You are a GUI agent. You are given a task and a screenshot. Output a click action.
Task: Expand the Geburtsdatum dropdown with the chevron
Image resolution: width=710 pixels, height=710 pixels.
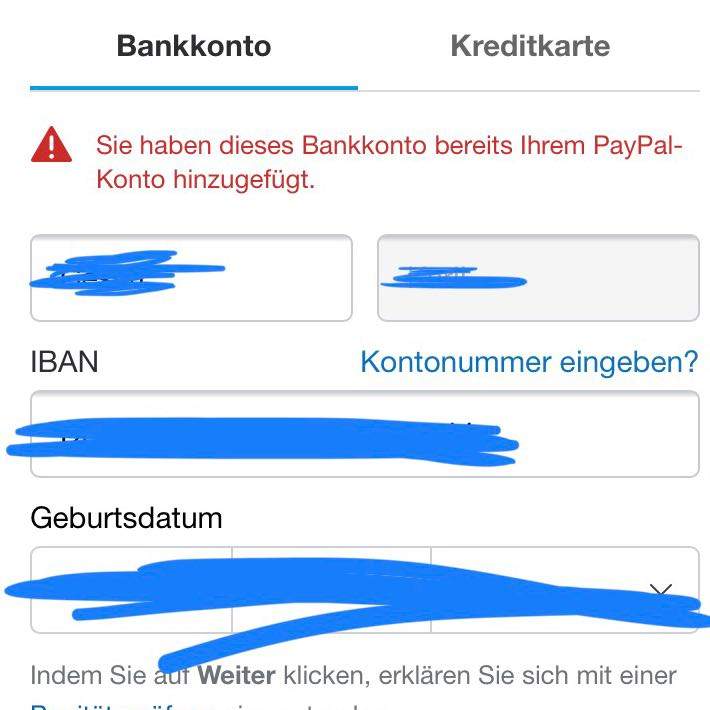(x=660, y=590)
